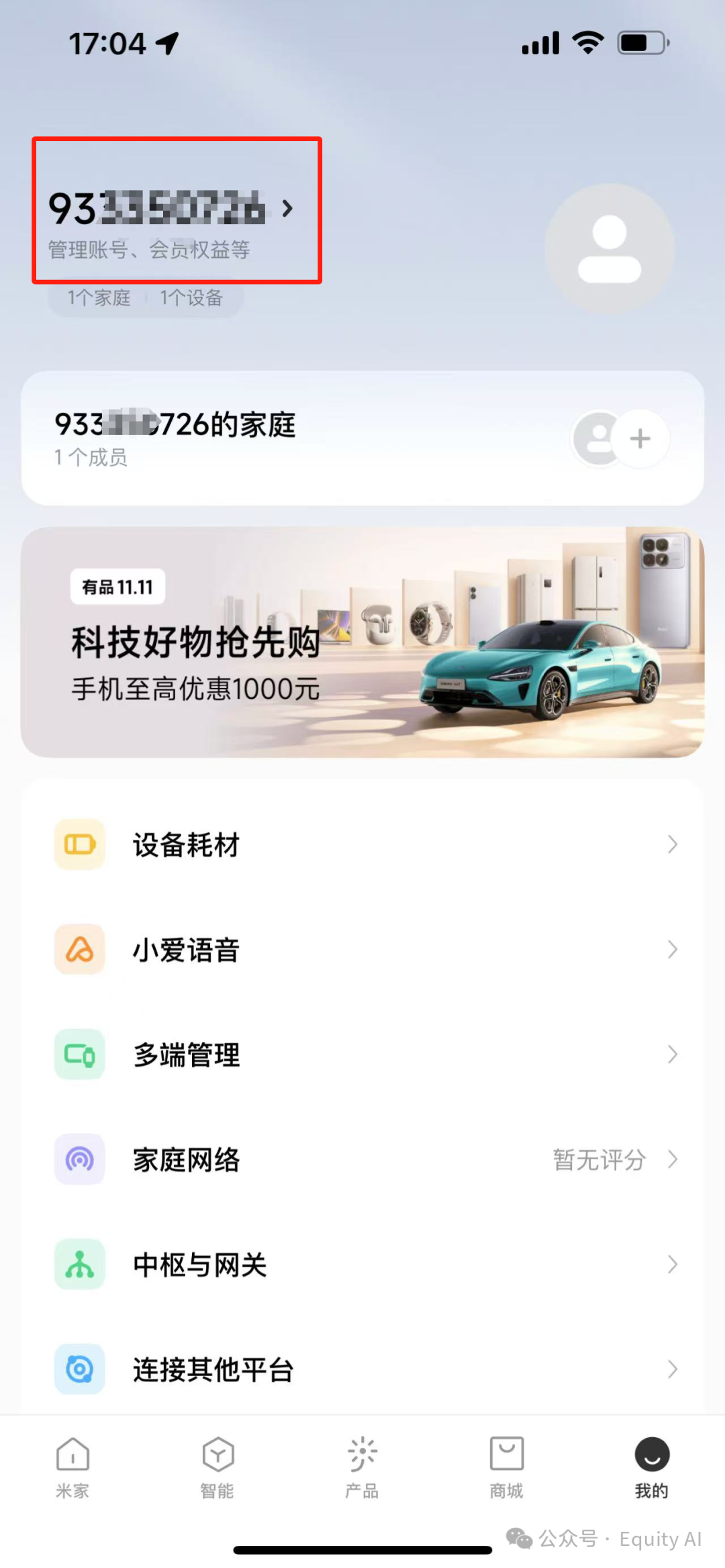Open the 1个家庭 1个设备 chip

[x=145, y=297]
